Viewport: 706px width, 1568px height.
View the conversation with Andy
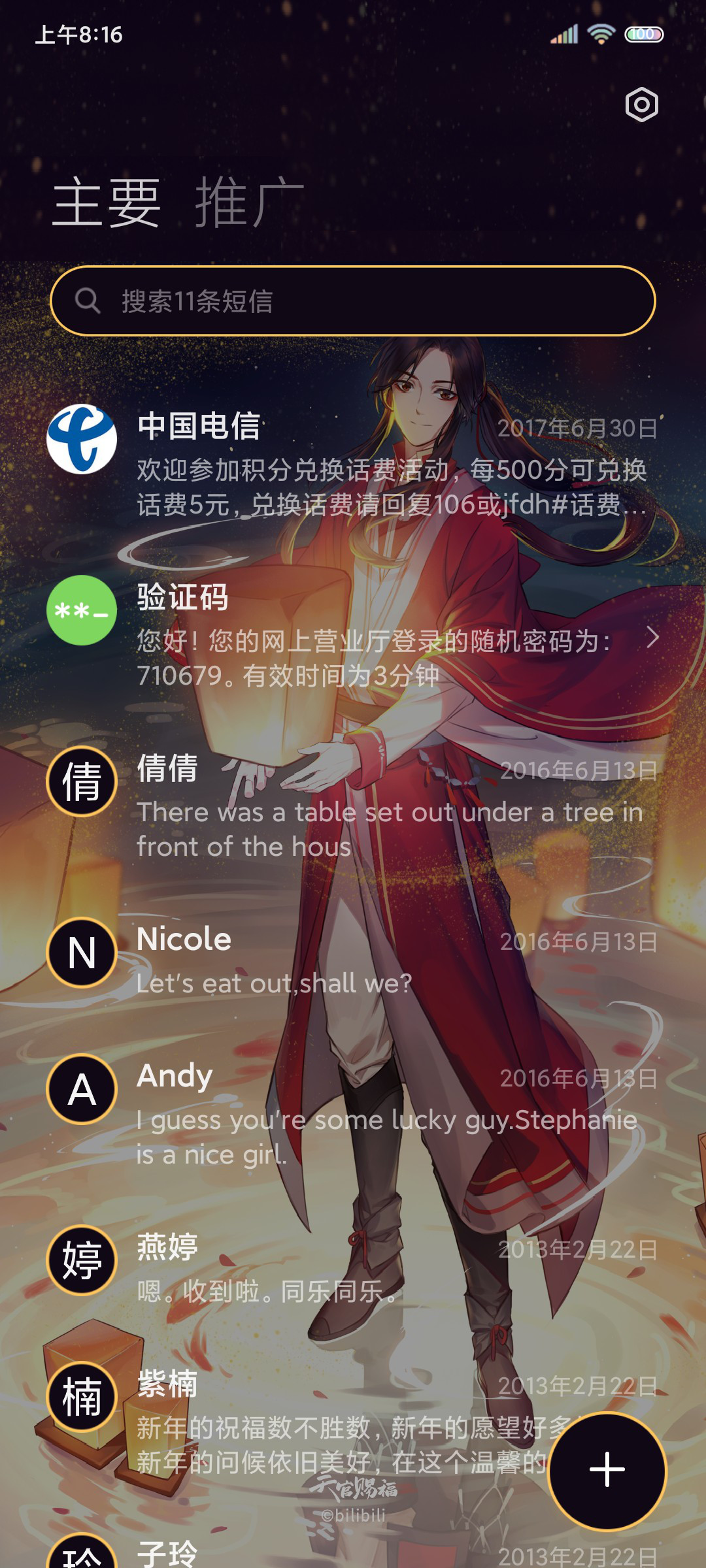click(x=353, y=1113)
